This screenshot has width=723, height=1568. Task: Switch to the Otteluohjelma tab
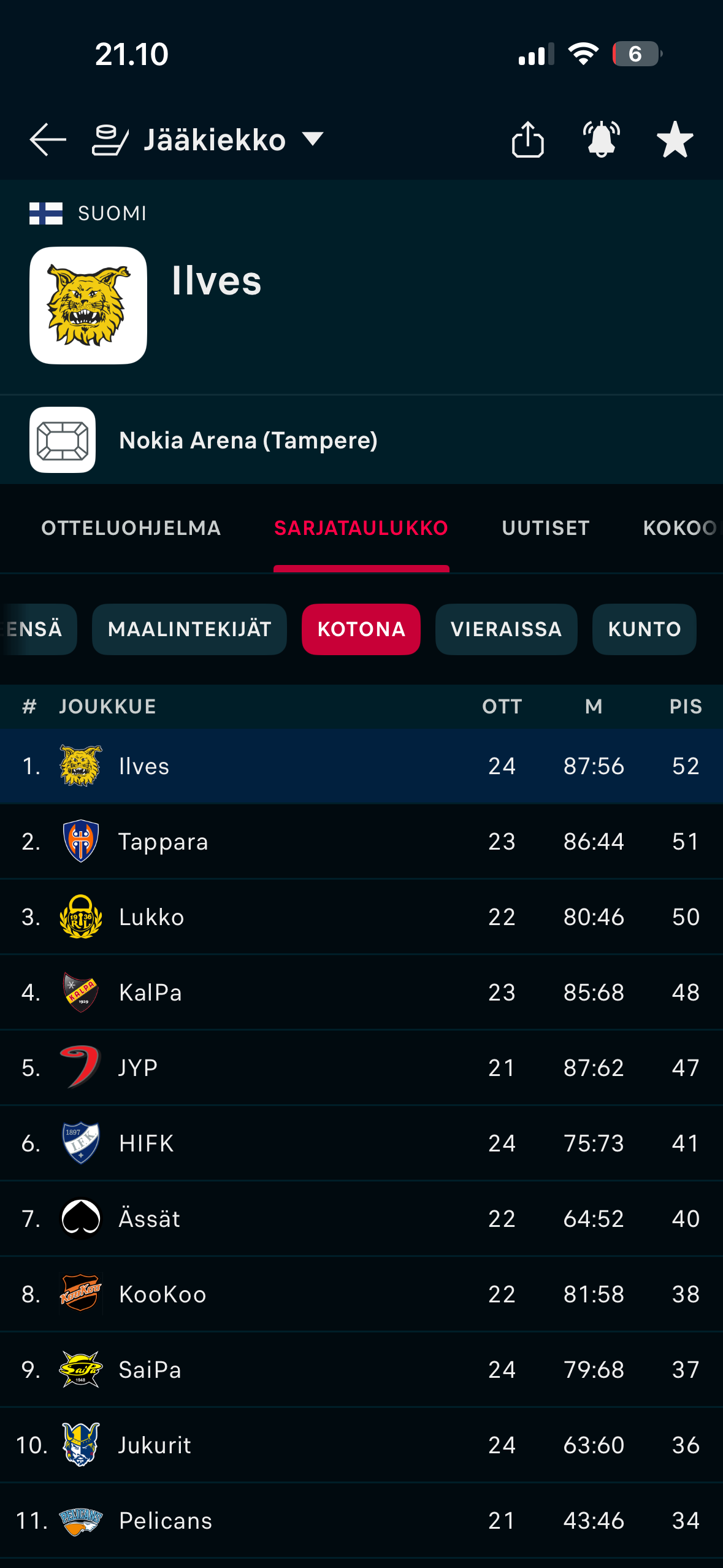131,528
